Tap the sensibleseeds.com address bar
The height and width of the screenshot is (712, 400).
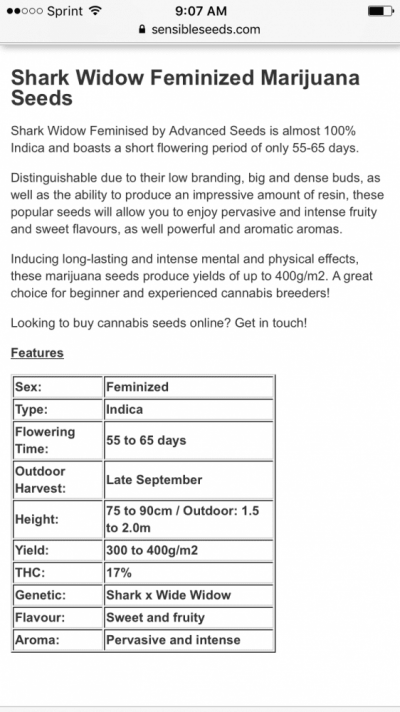point(200,30)
